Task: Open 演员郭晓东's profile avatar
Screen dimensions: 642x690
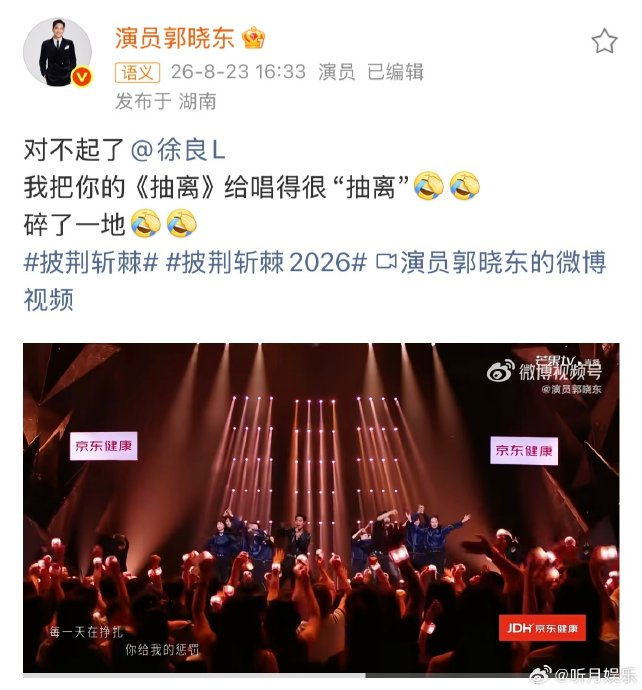Action: (x=58, y=52)
